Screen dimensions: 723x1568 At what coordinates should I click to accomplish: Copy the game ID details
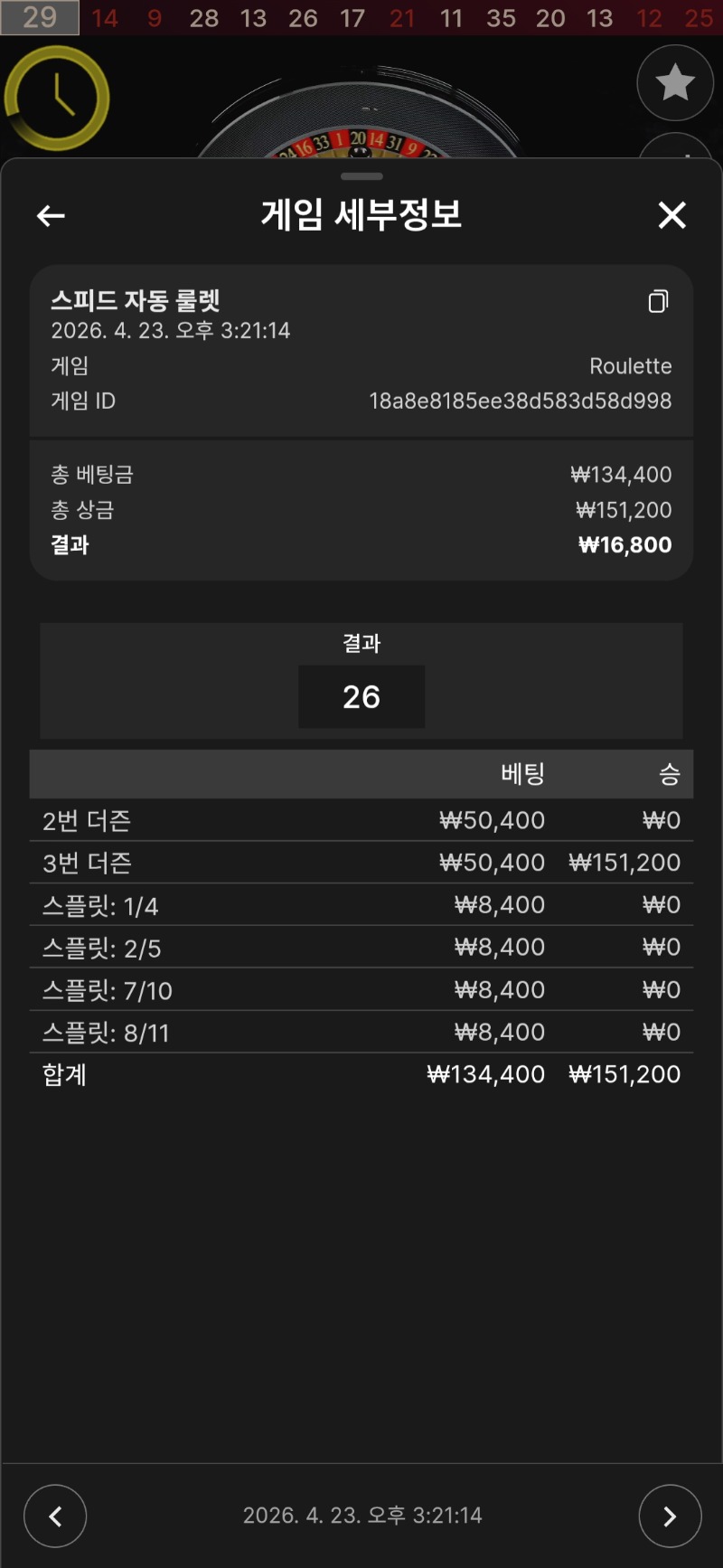point(658,301)
